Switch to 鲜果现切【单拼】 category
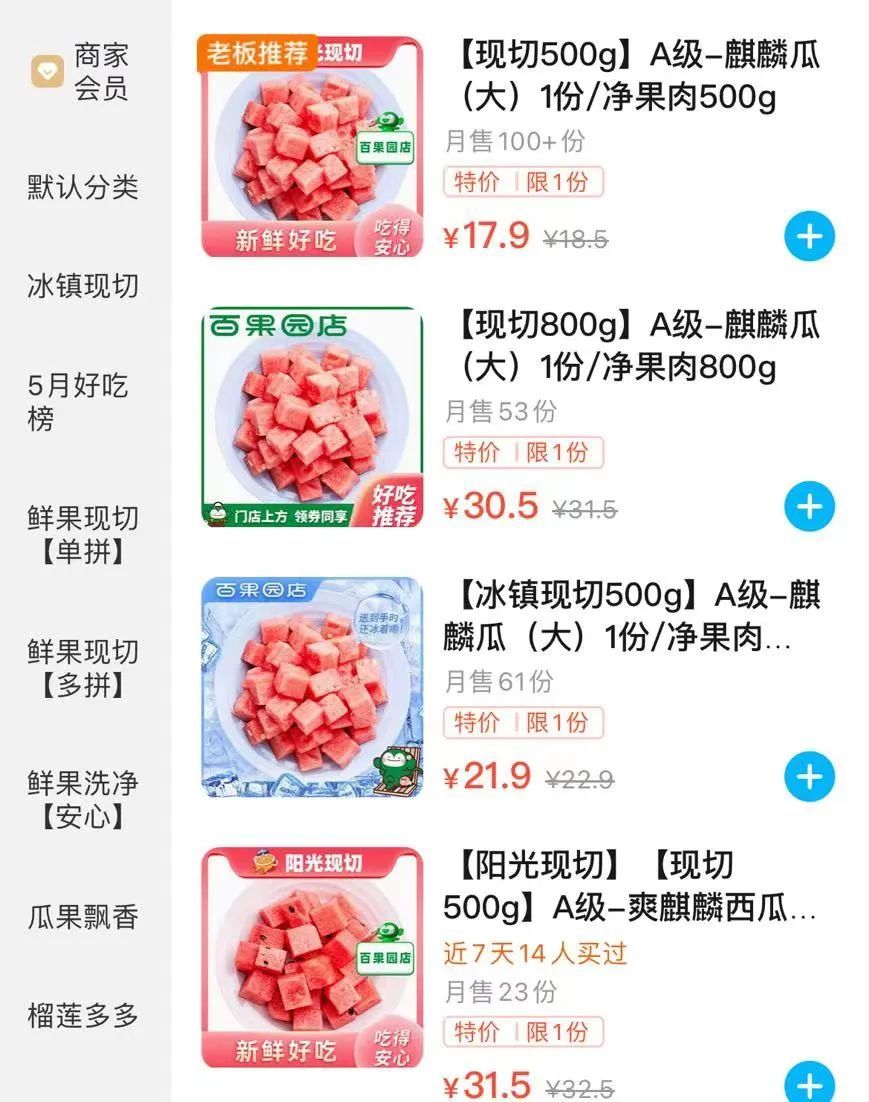869x1102 pixels. tap(83, 535)
